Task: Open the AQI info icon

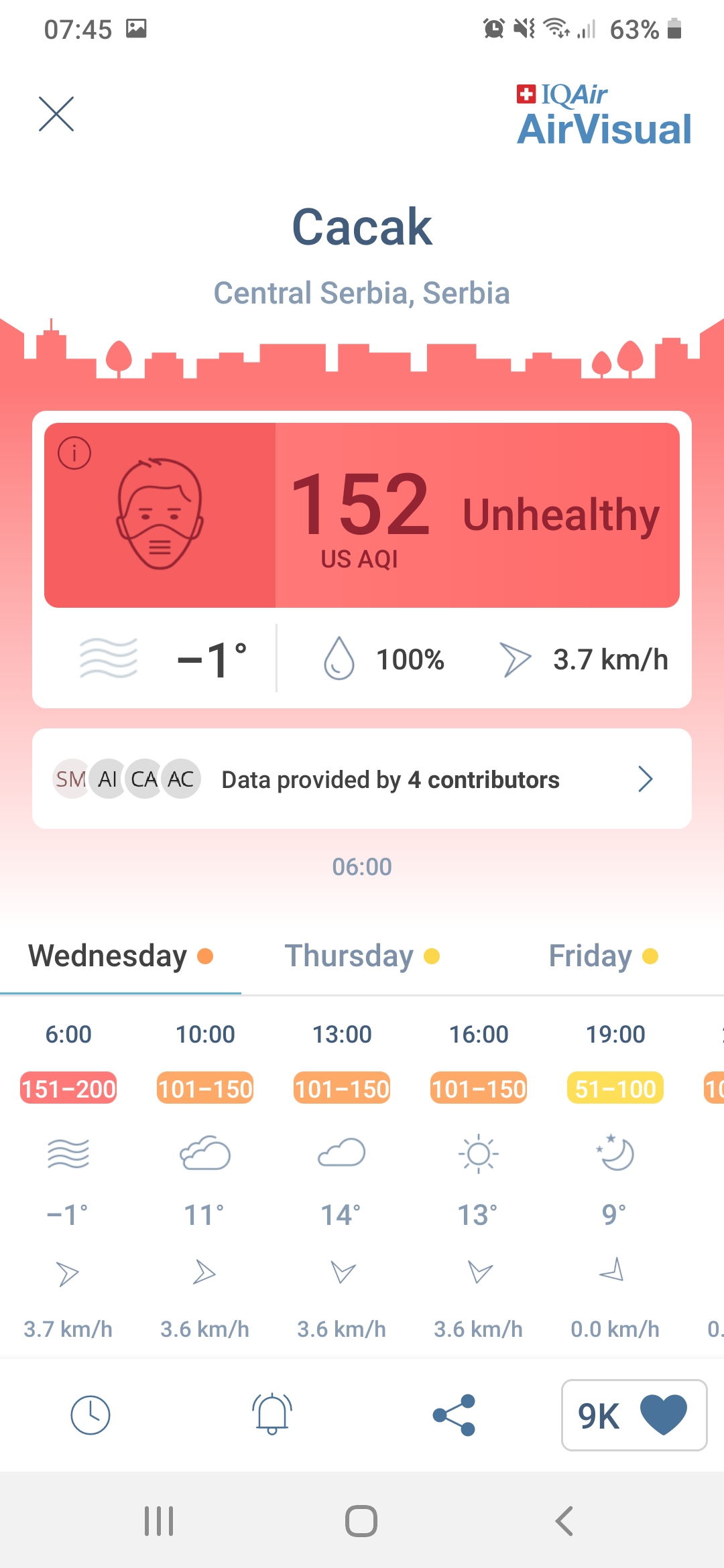Action: click(x=74, y=453)
